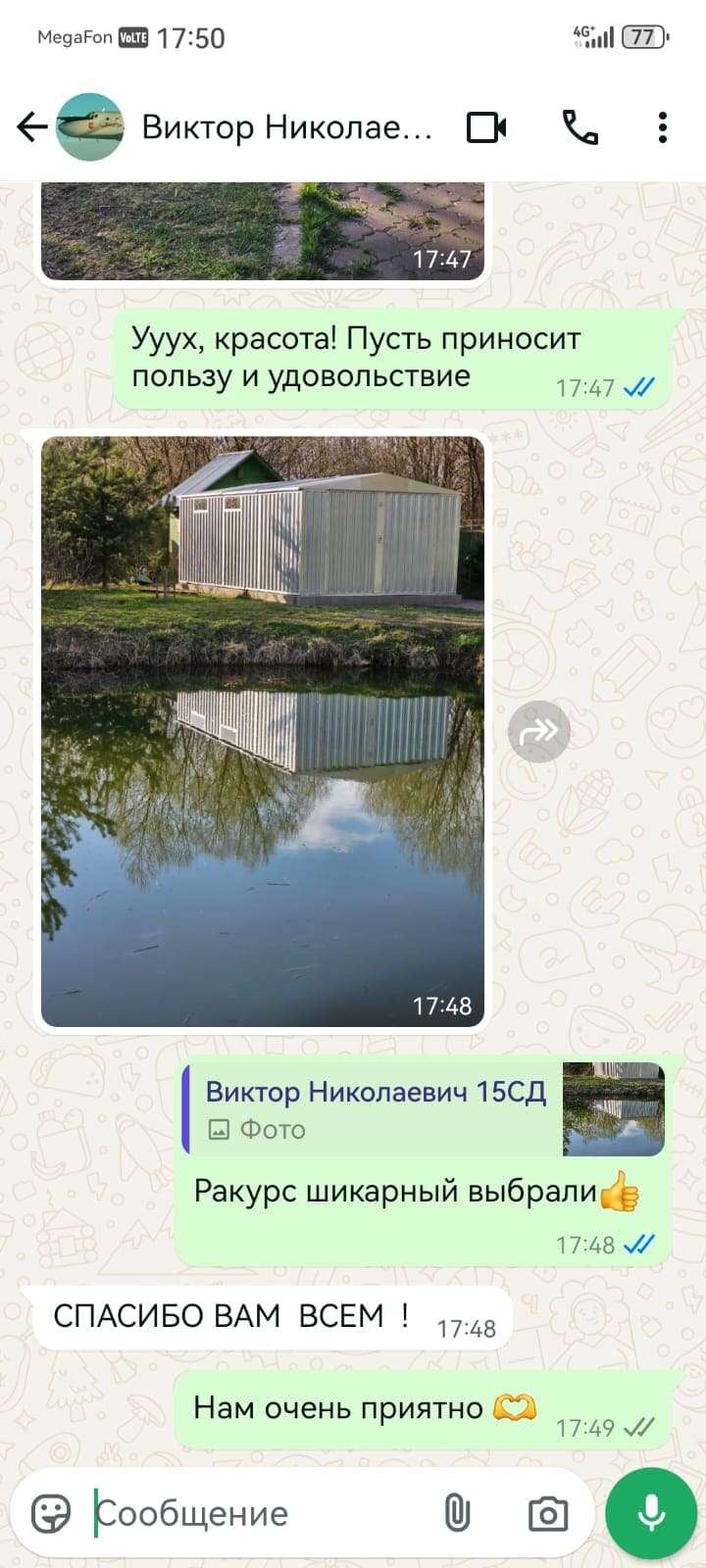Open Виктор Николаевич's profile picture
The width and height of the screenshot is (706, 1568).
tap(90, 127)
